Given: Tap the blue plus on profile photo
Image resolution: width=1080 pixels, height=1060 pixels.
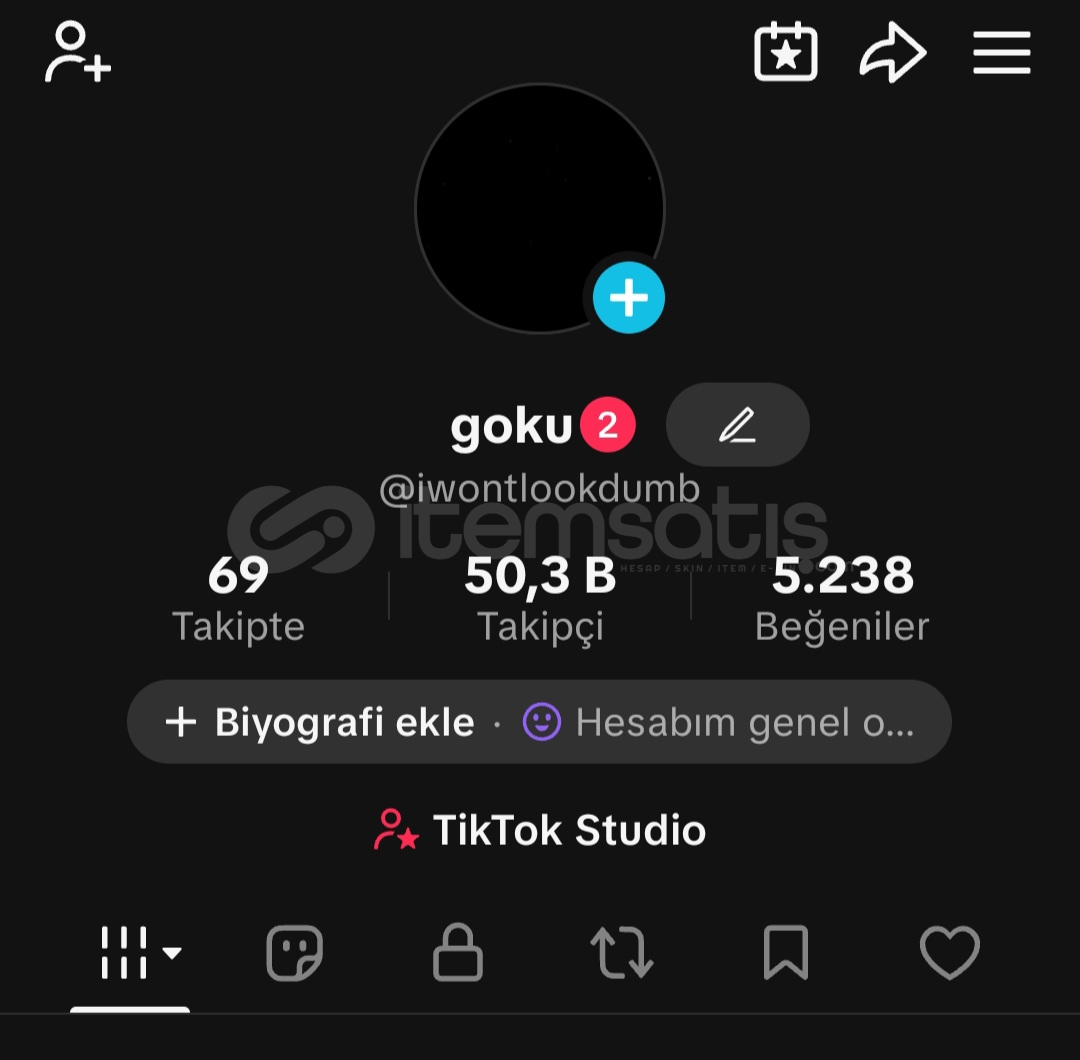Looking at the screenshot, I should (x=629, y=297).
